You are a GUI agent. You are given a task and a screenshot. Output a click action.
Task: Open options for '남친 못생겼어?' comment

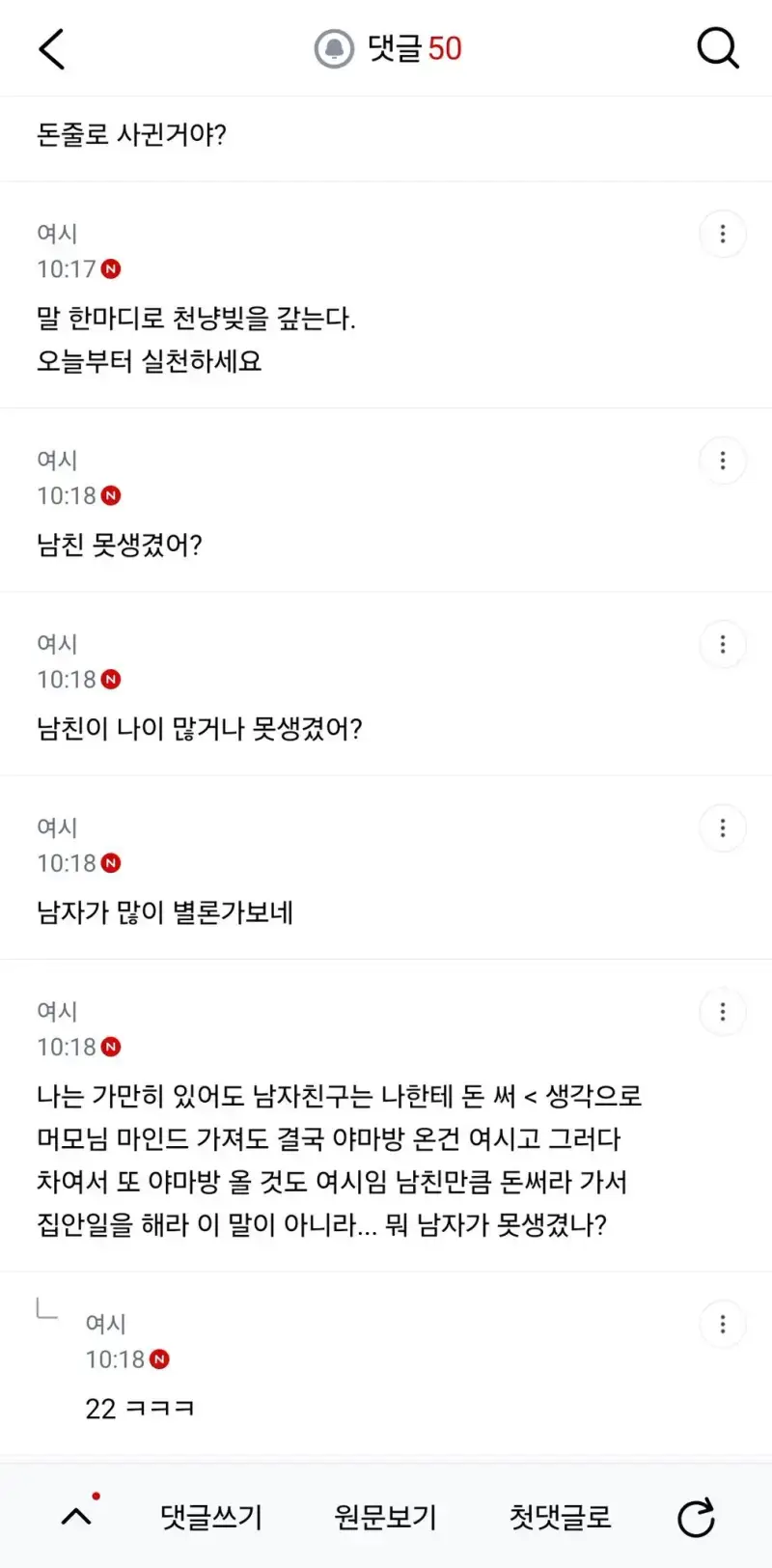(x=723, y=461)
